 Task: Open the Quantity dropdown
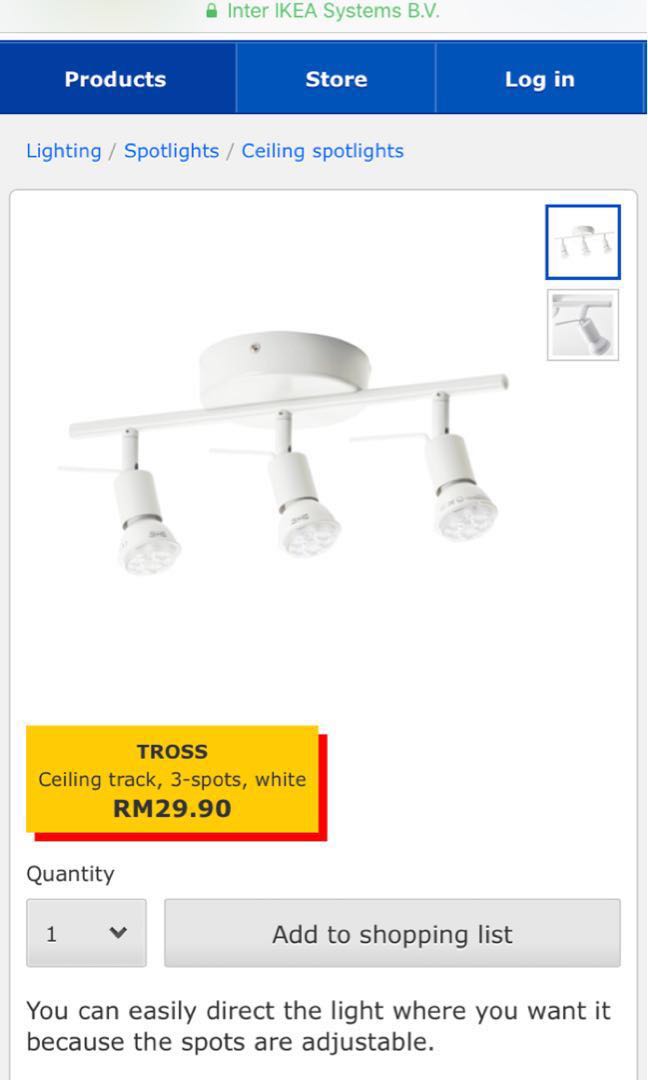(86, 933)
